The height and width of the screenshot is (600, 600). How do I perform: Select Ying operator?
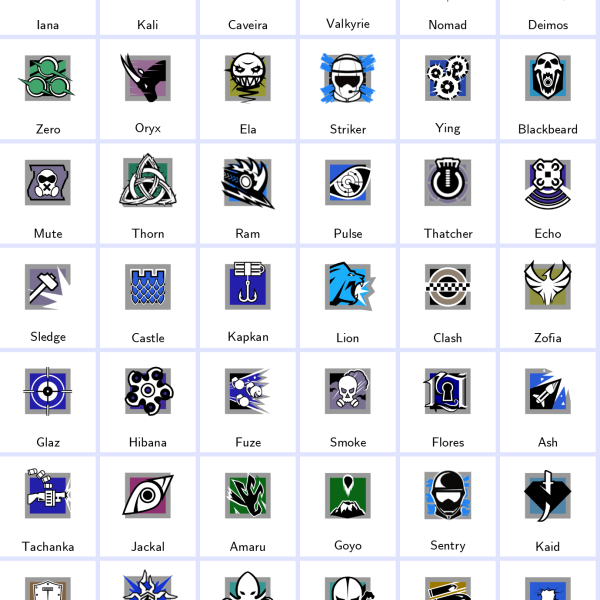448,90
